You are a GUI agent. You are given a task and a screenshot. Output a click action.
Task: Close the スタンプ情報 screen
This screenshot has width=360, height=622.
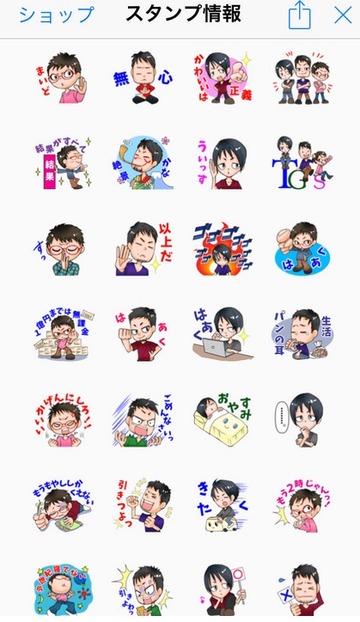[x=343, y=15]
